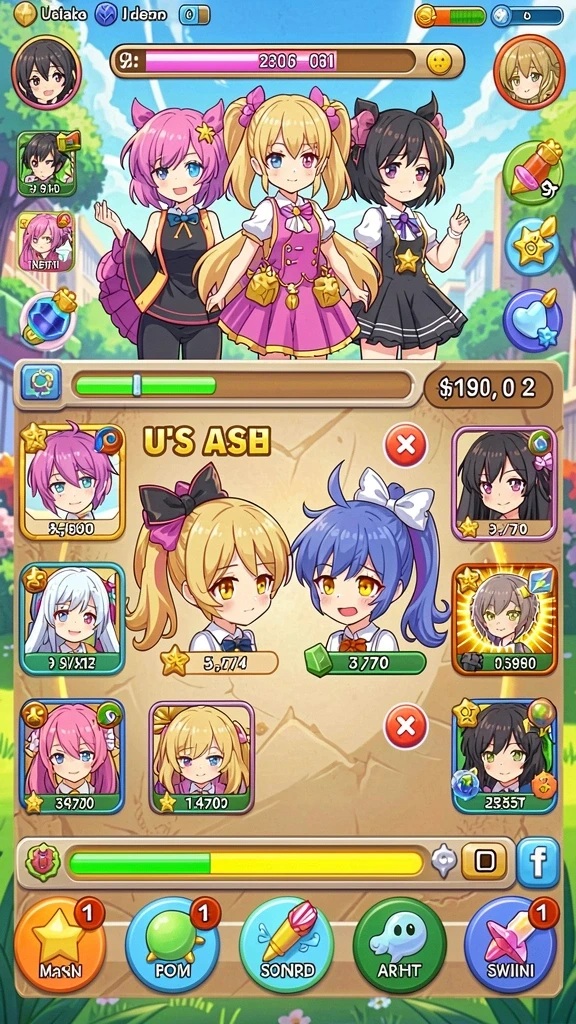Open the glowing card labeled 05980
The width and height of the screenshot is (576, 1024).
pos(504,618)
